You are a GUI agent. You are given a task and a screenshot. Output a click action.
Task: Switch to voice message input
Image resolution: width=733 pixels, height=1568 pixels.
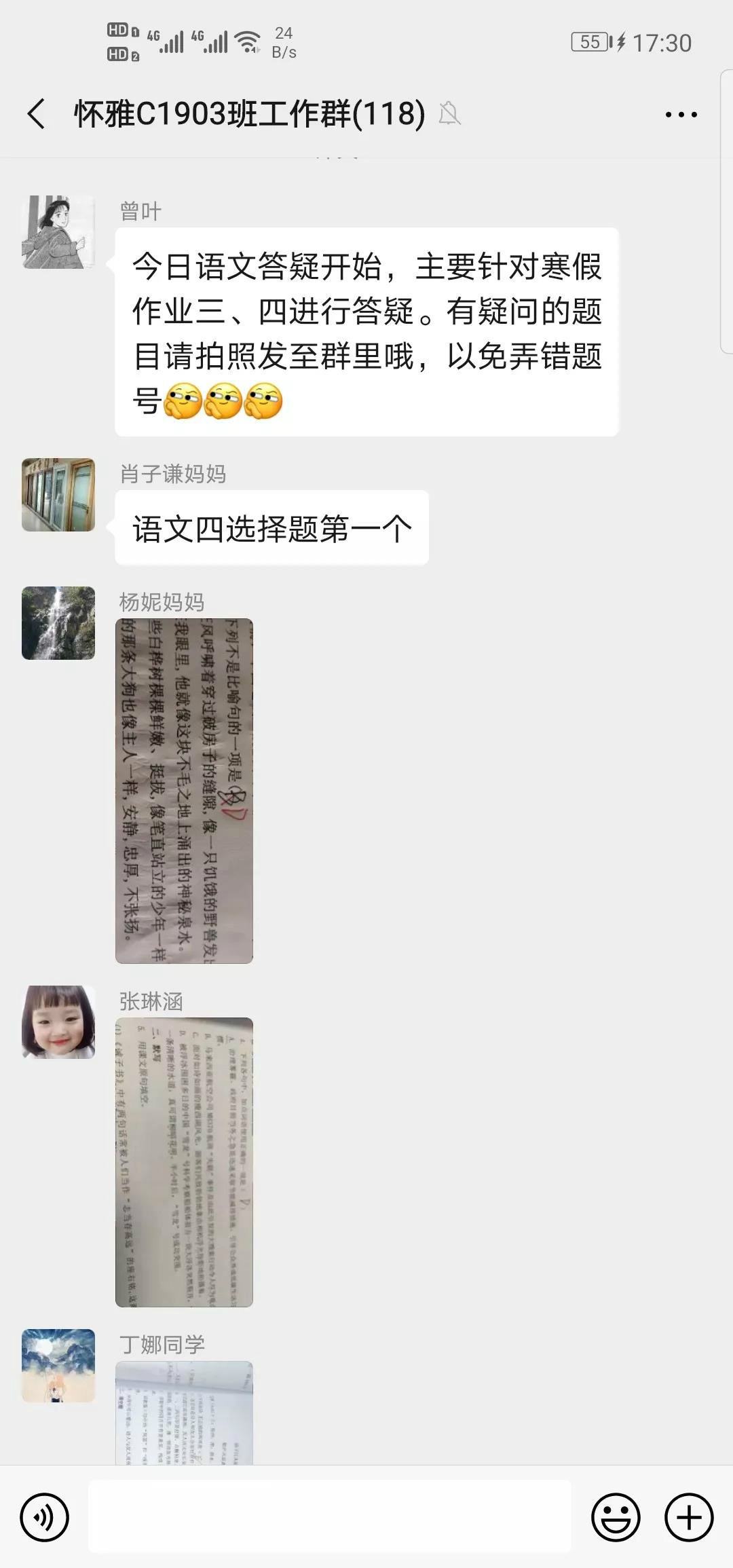point(45,1517)
